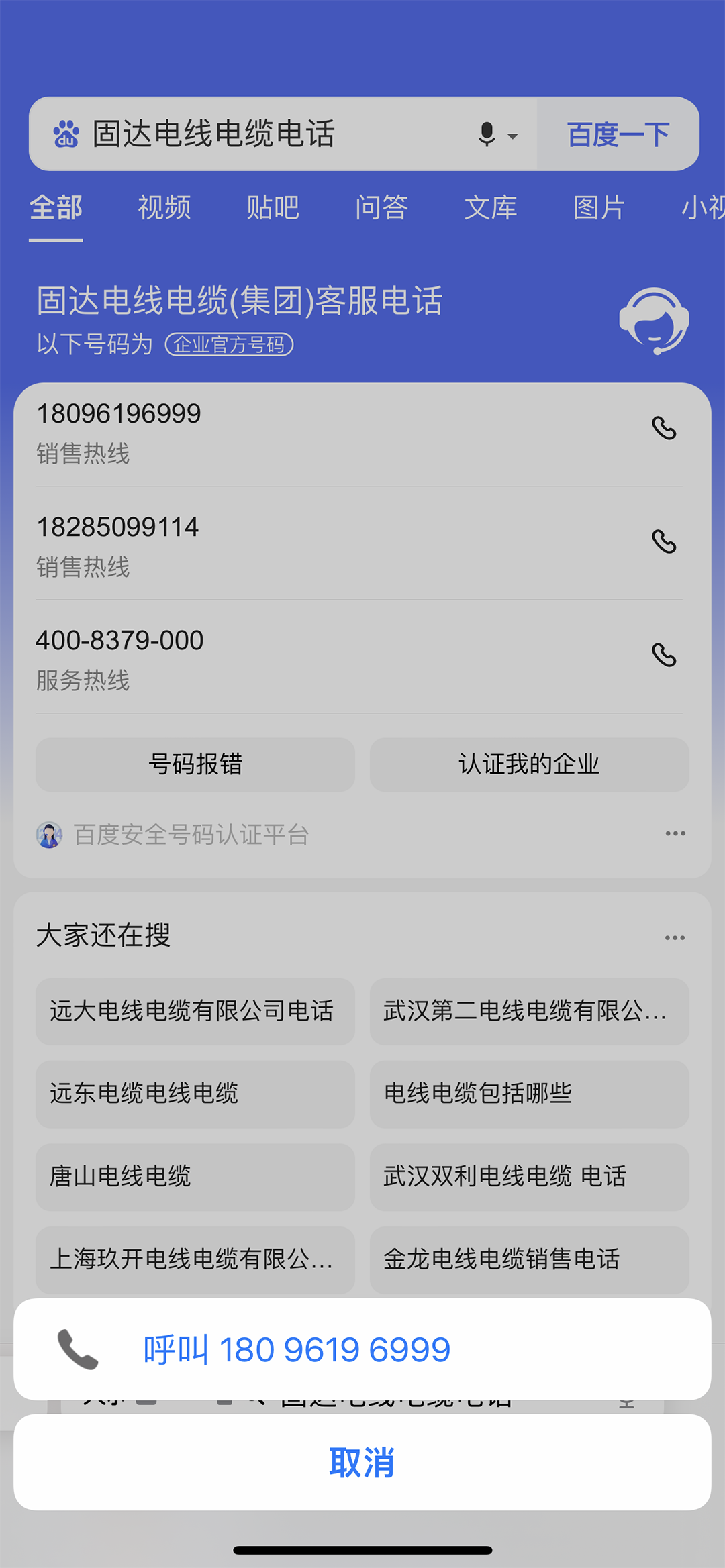Select the 文库 tab
Image resolution: width=725 pixels, height=1568 pixels.
(x=491, y=207)
